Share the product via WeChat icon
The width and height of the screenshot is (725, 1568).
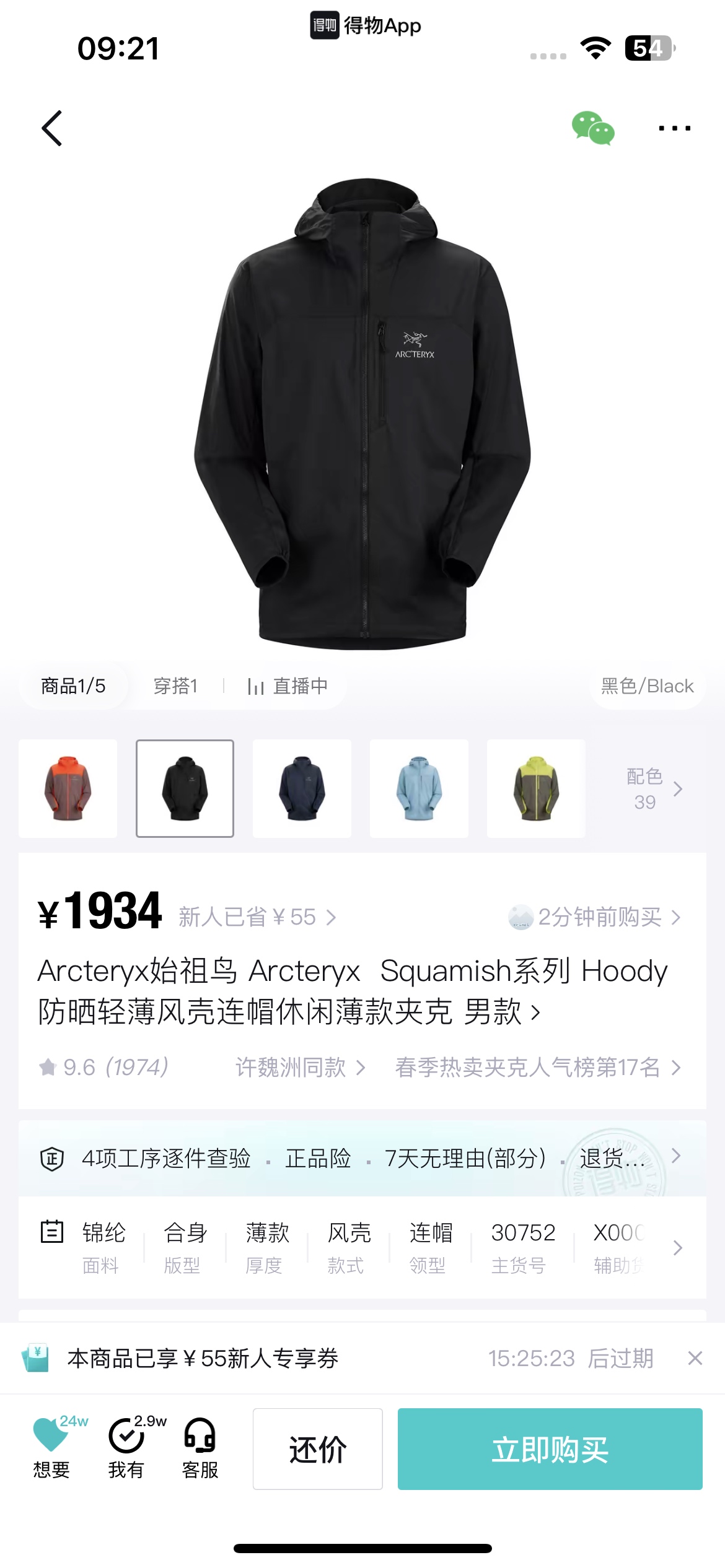tap(593, 128)
